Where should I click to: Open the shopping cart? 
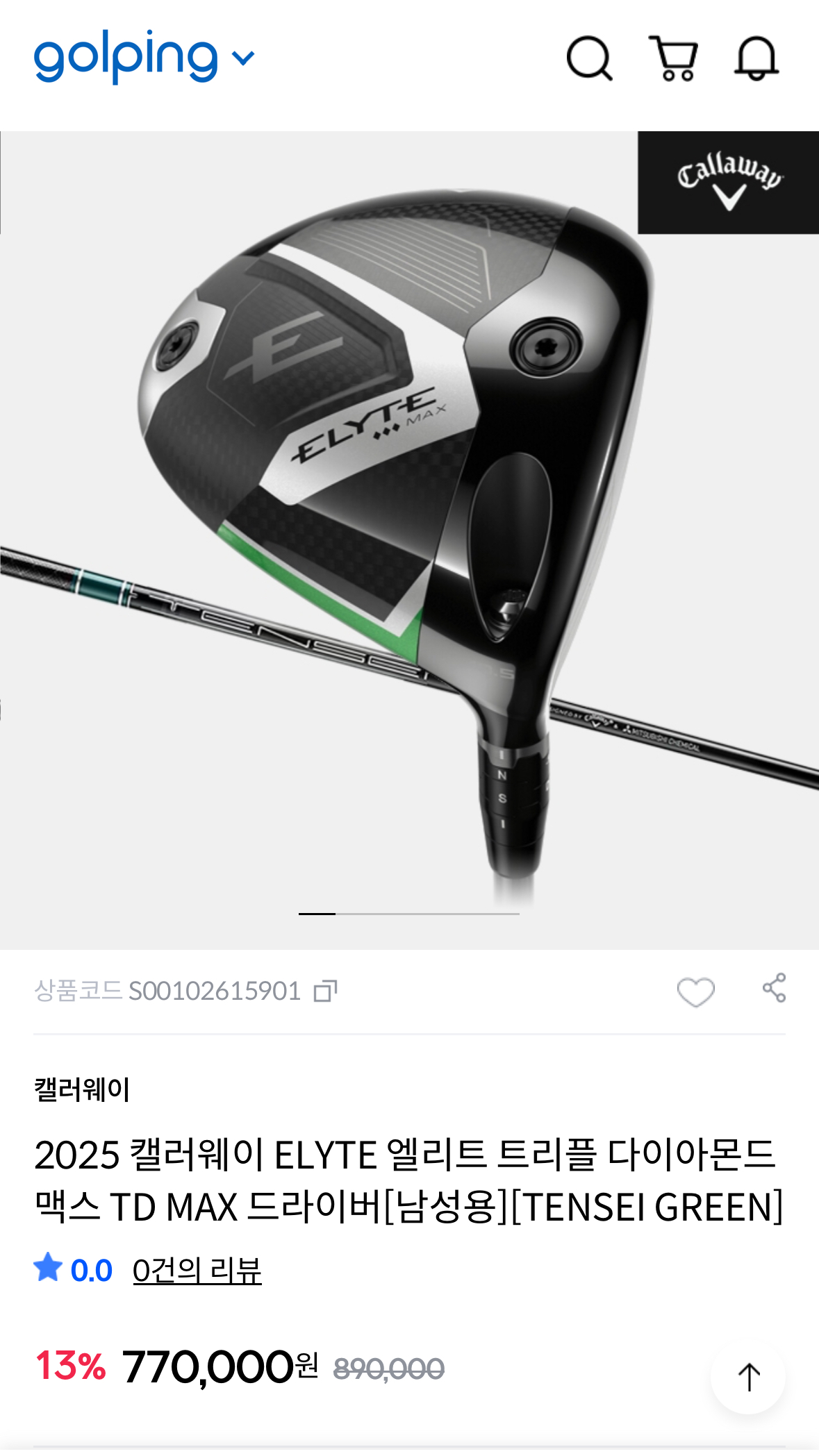pyautogui.click(x=673, y=58)
